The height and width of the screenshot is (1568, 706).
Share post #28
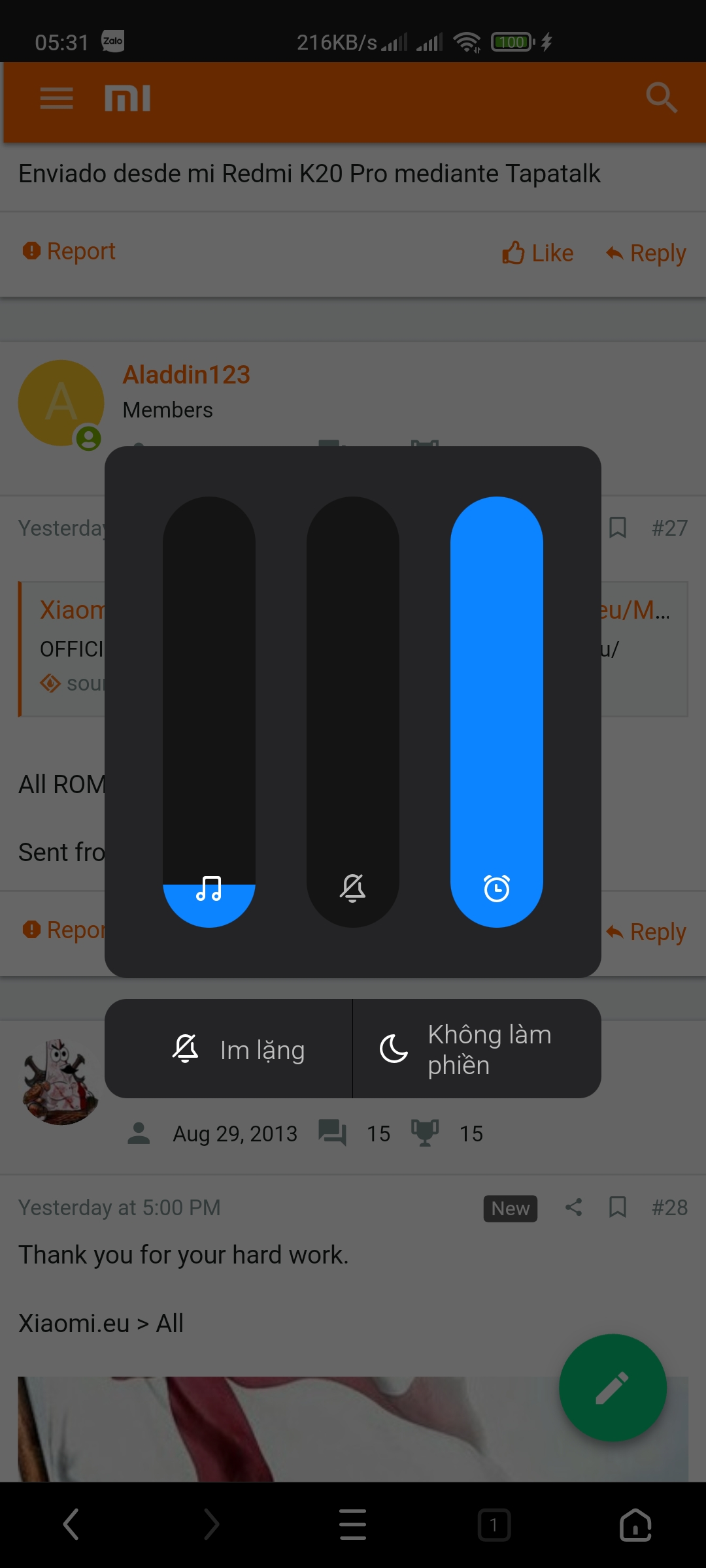point(573,1207)
